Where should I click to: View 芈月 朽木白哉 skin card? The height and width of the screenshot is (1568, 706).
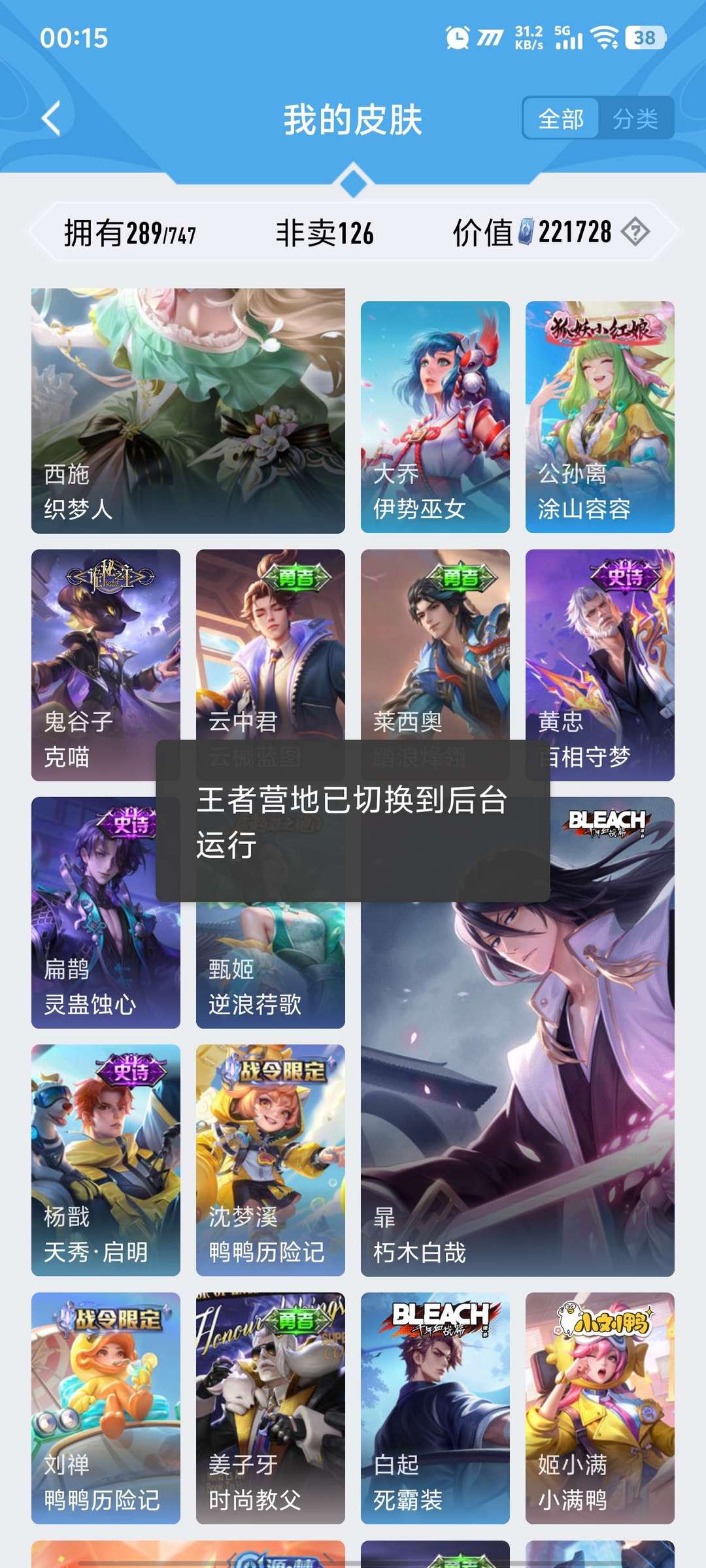(517, 1078)
